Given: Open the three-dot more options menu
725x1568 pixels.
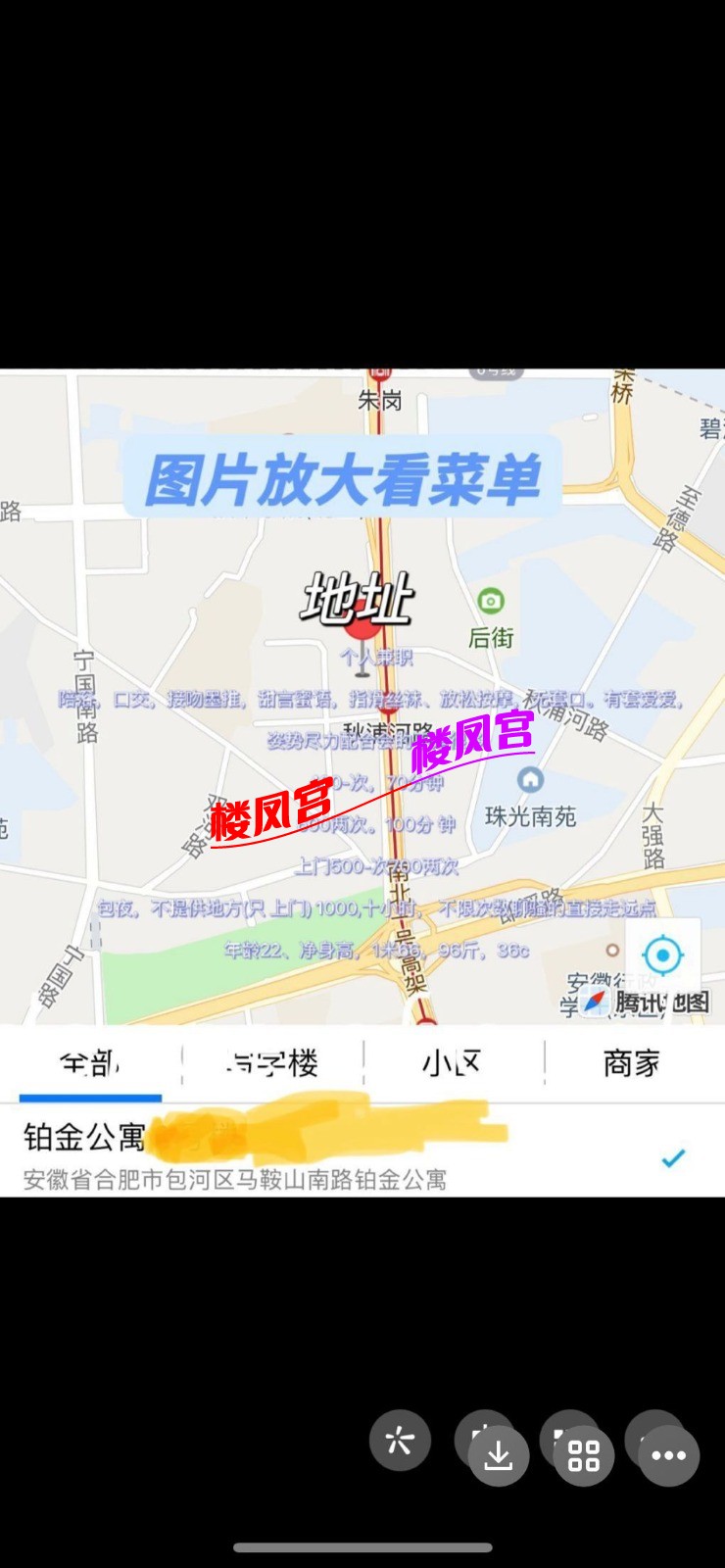Looking at the screenshot, I should point(668,1455).
